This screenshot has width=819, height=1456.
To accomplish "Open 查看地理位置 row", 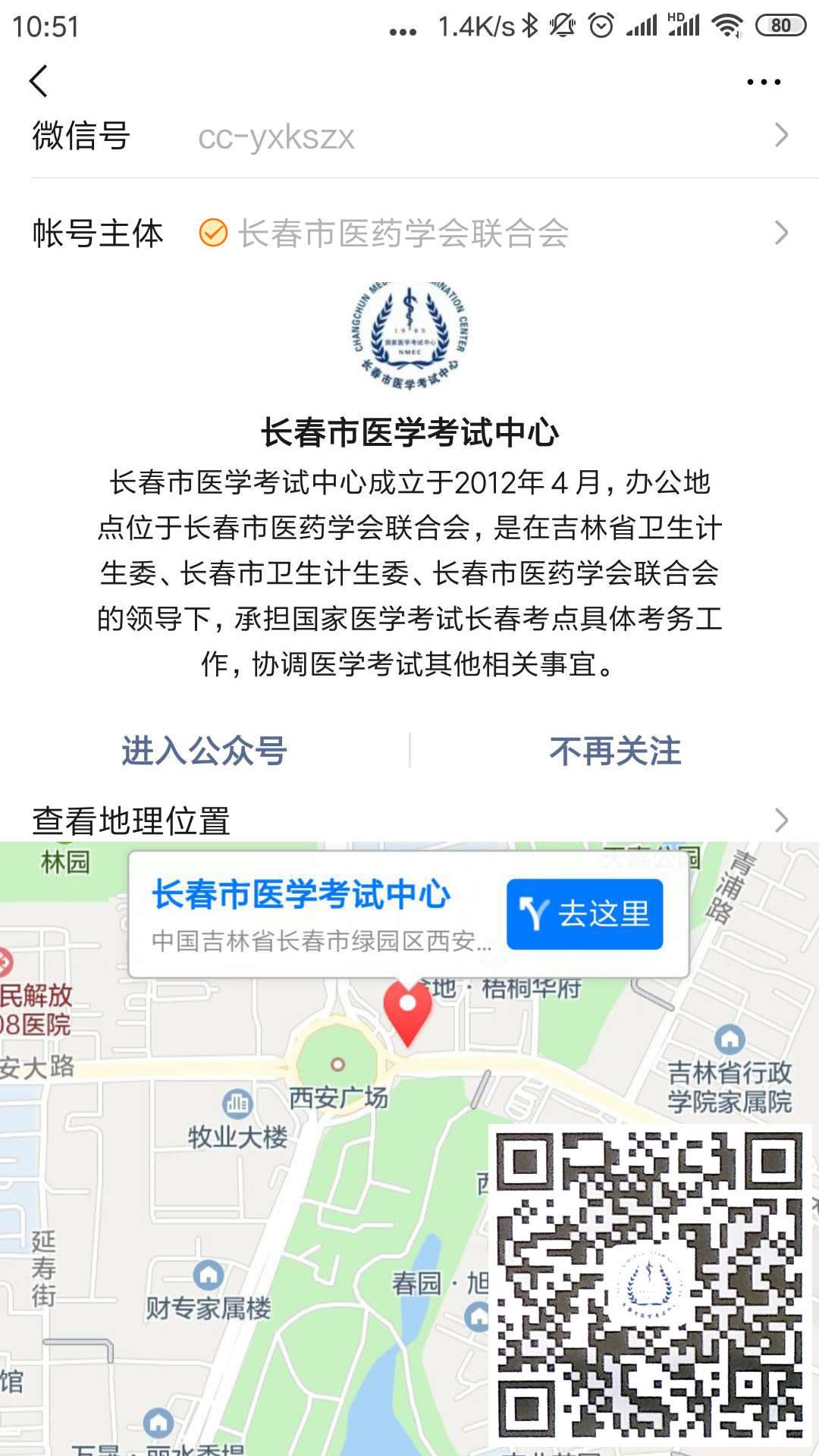I will (x=409, y=821).
